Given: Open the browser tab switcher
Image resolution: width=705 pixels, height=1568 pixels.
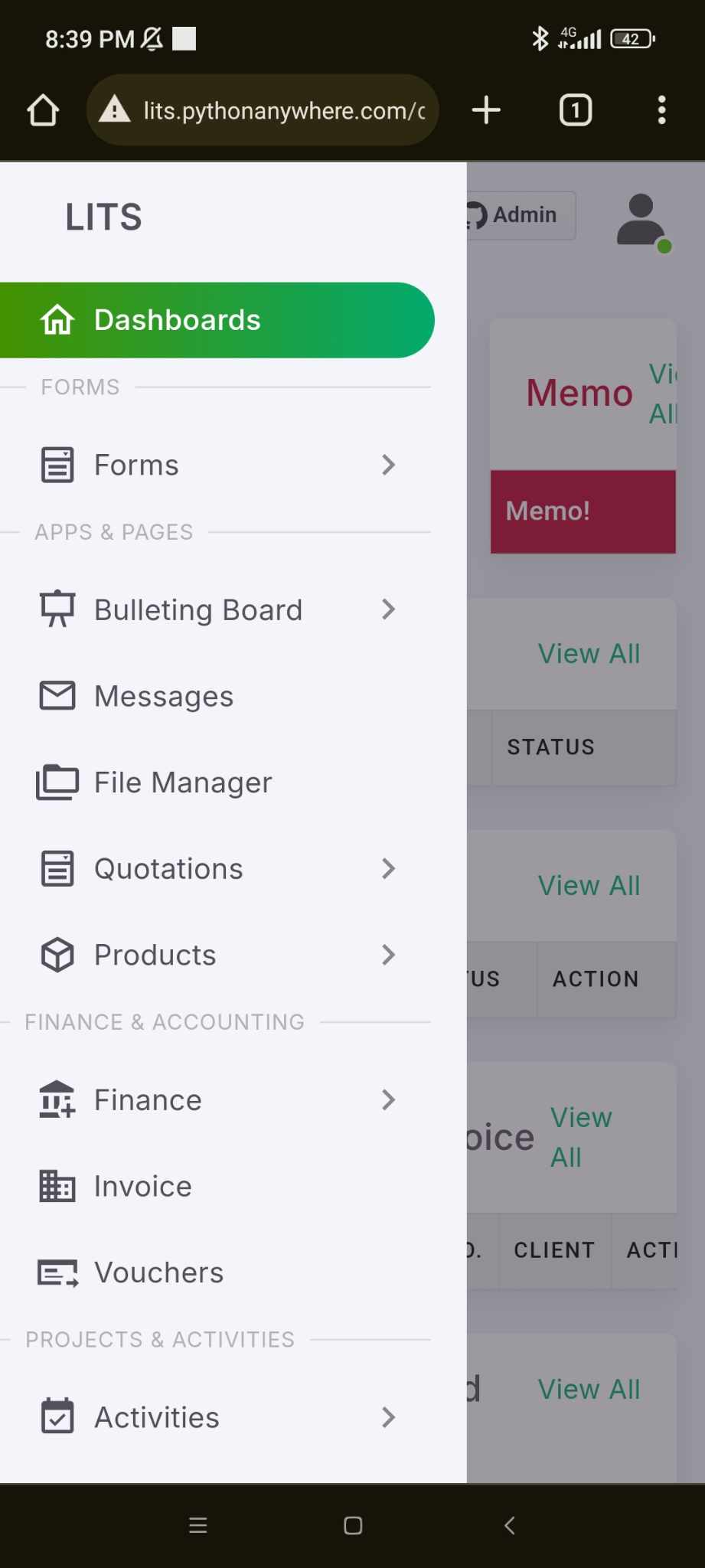Looking at the screenshot, I should (576, 110).
